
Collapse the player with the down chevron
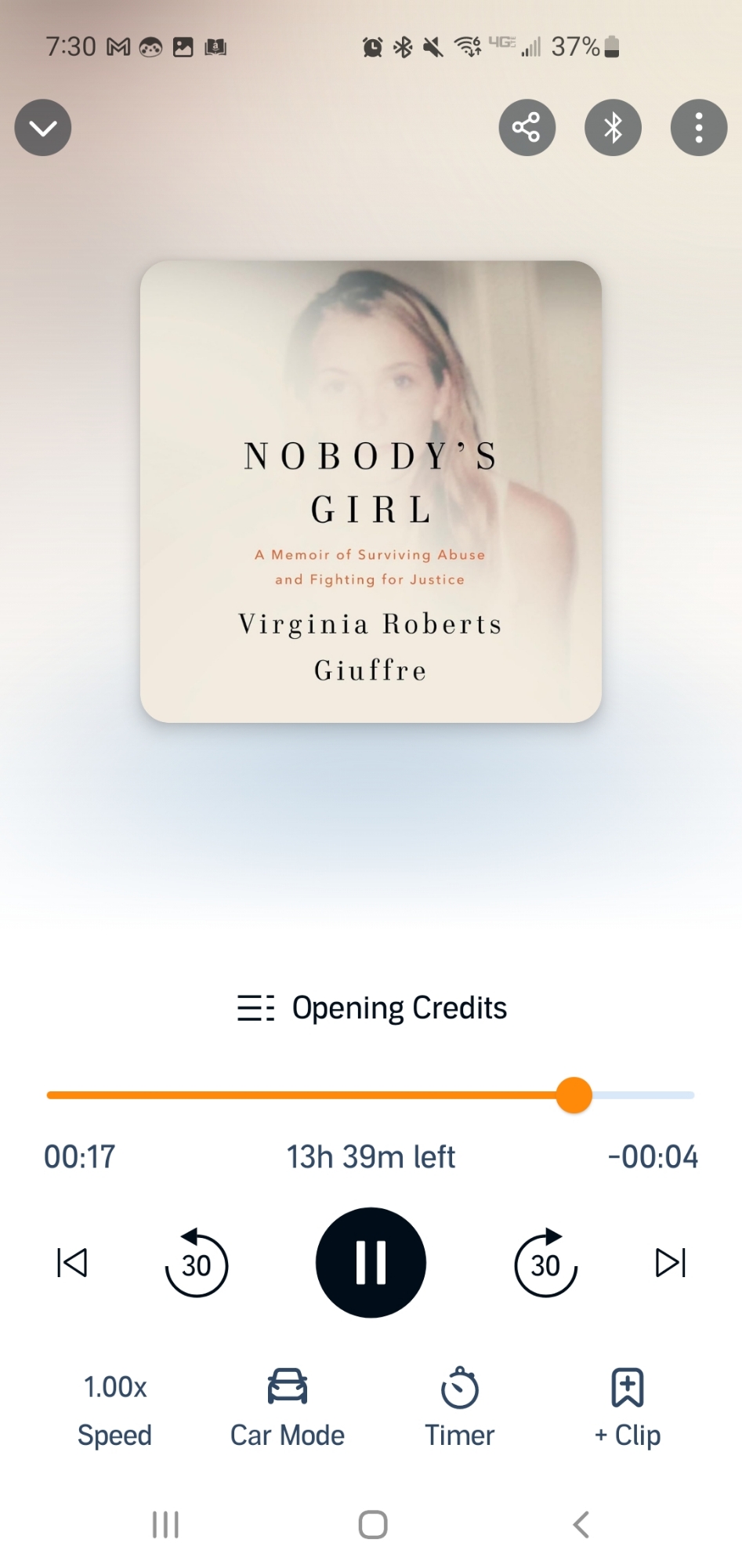[x=43, y=128]
